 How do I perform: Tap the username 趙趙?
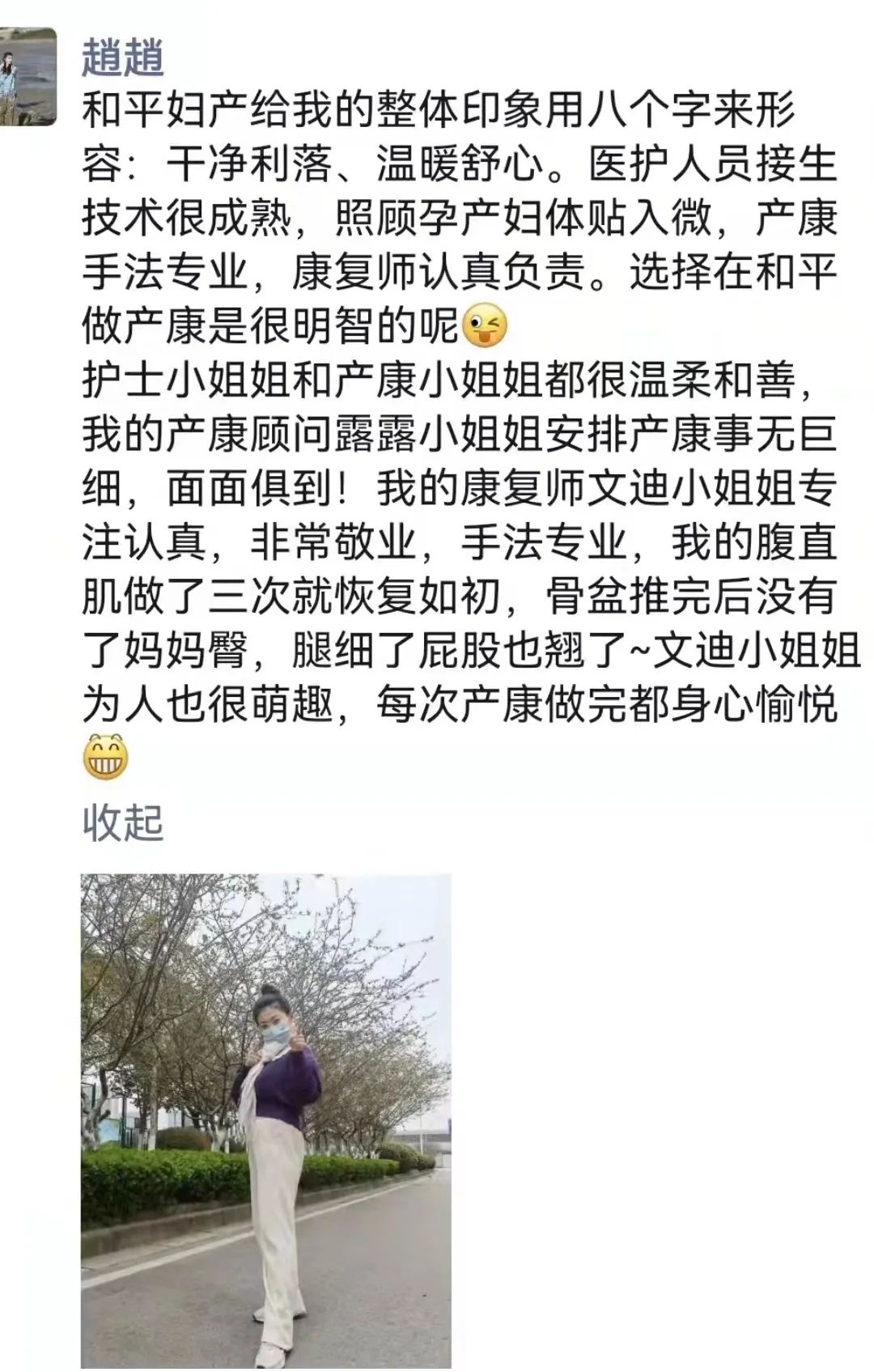coord(123,58)
